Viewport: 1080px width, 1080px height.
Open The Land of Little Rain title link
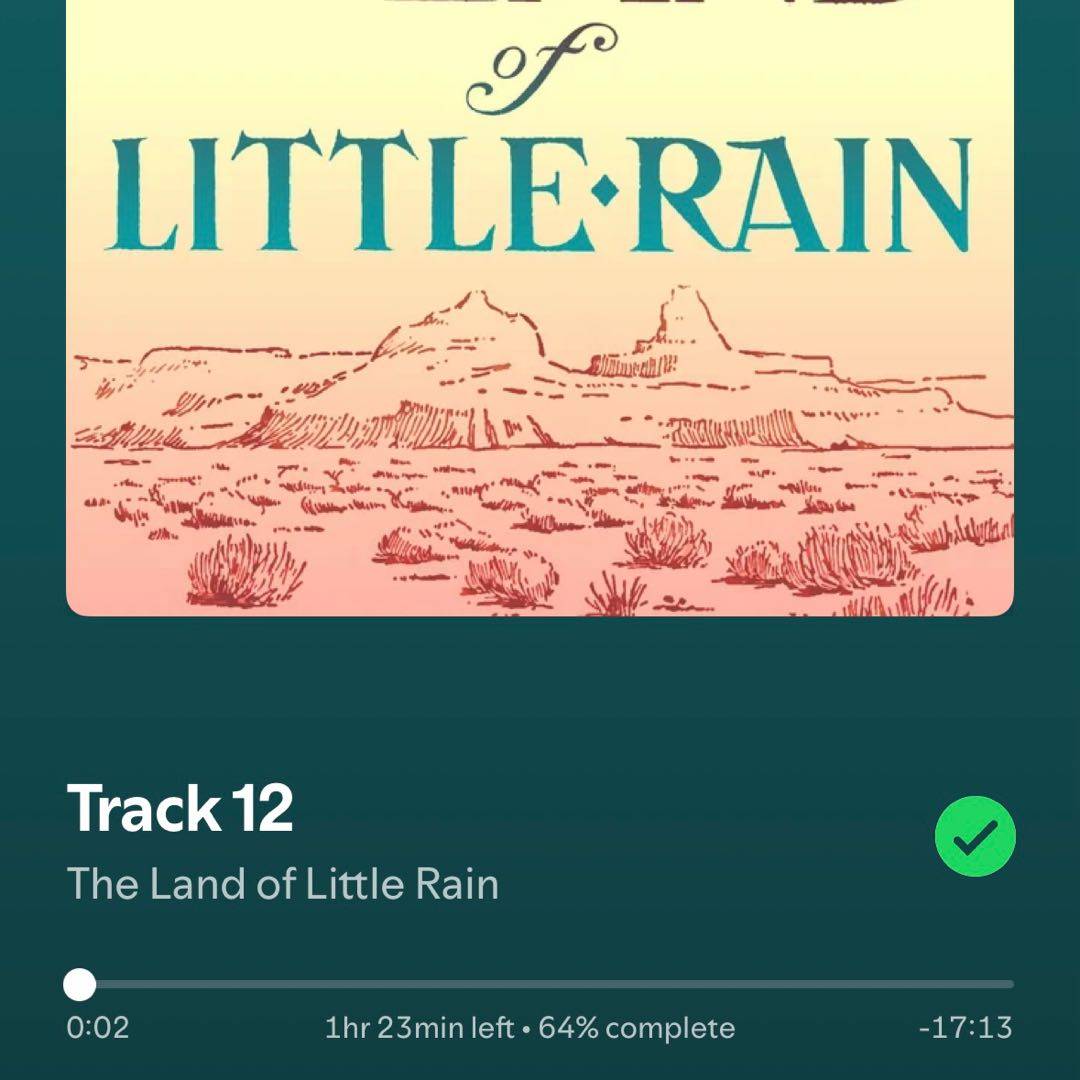[282, 885]
